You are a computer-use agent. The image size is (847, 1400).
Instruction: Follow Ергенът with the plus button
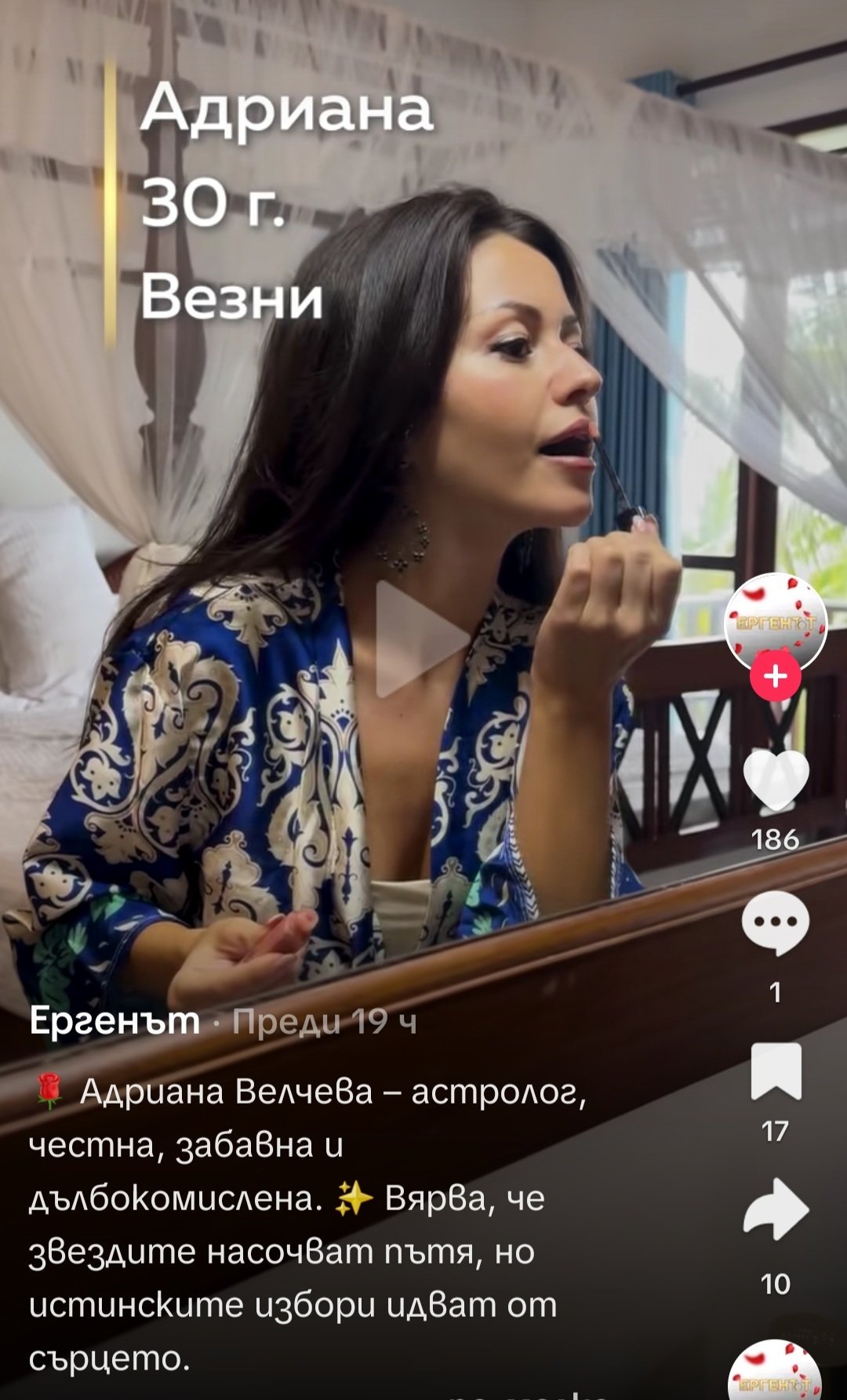point(776,675)
